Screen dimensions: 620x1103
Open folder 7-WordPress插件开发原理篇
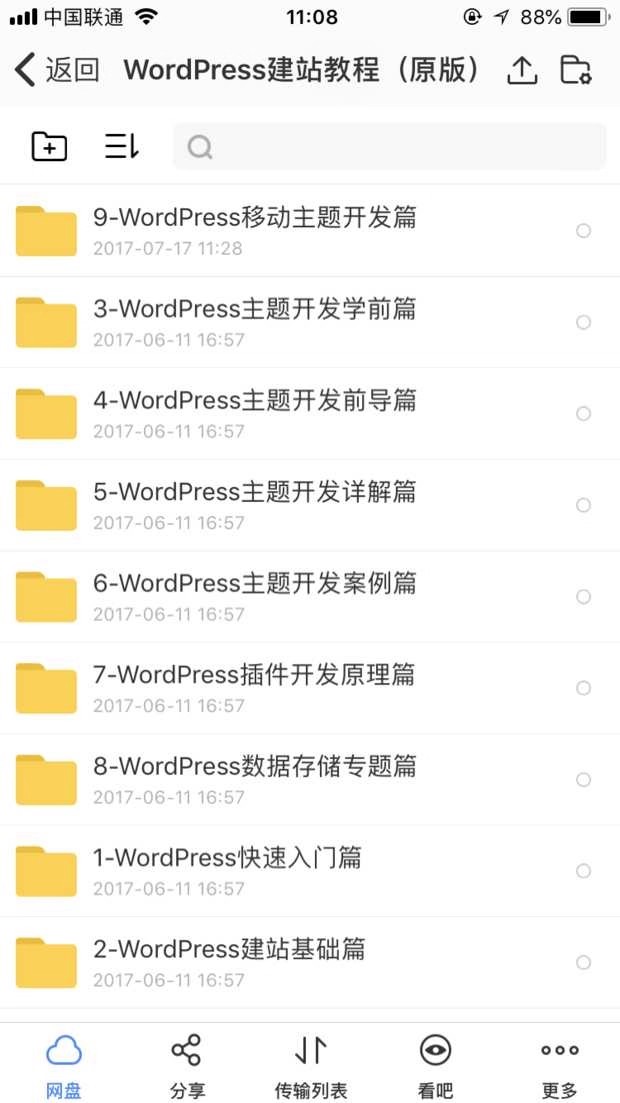pyautogui.click(x=255, y=687)
